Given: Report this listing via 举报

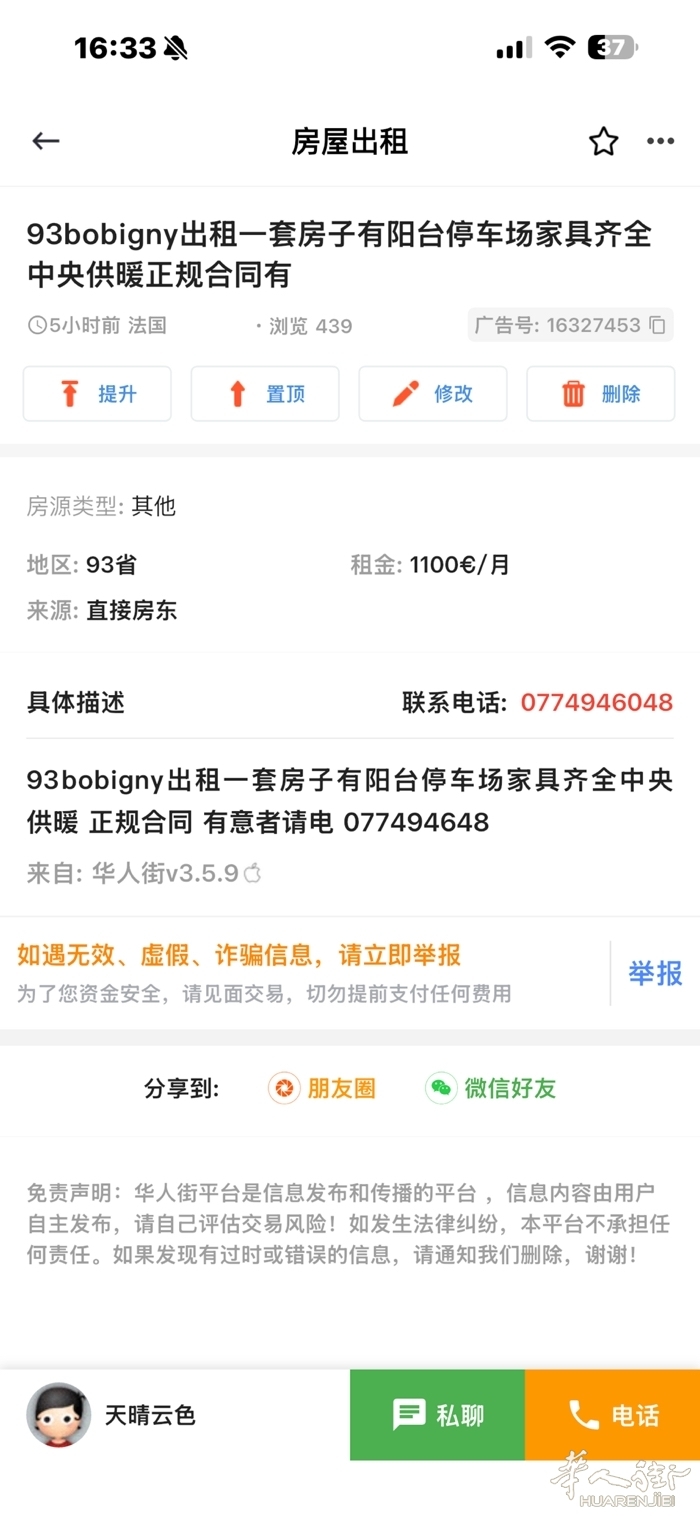Looking at the screenshot, I should coord(656,973).
